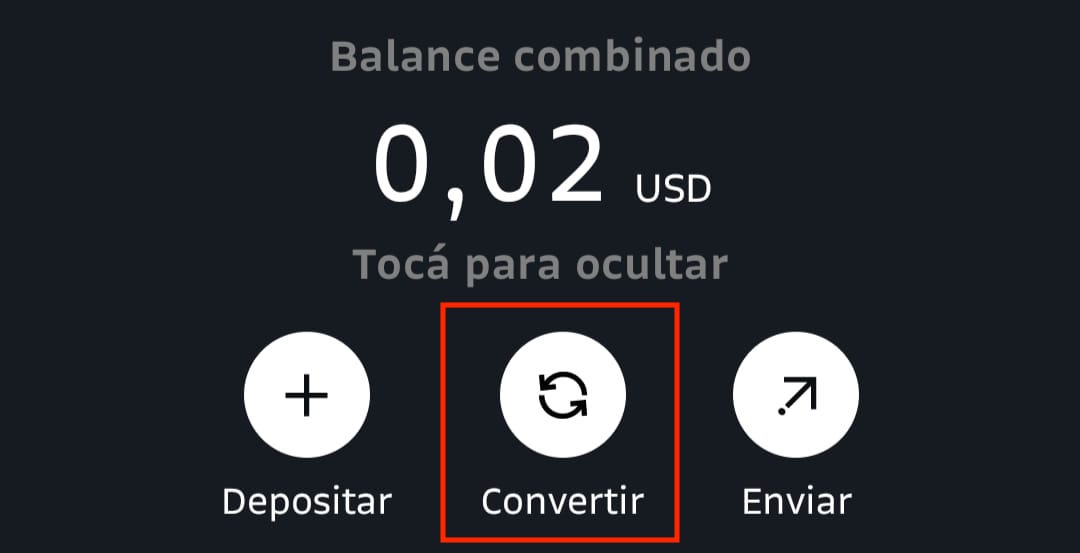Open the Convertir currency option
Image resolution: width=1080 pixels, height=553 pixels.
[x=562, y=395]
